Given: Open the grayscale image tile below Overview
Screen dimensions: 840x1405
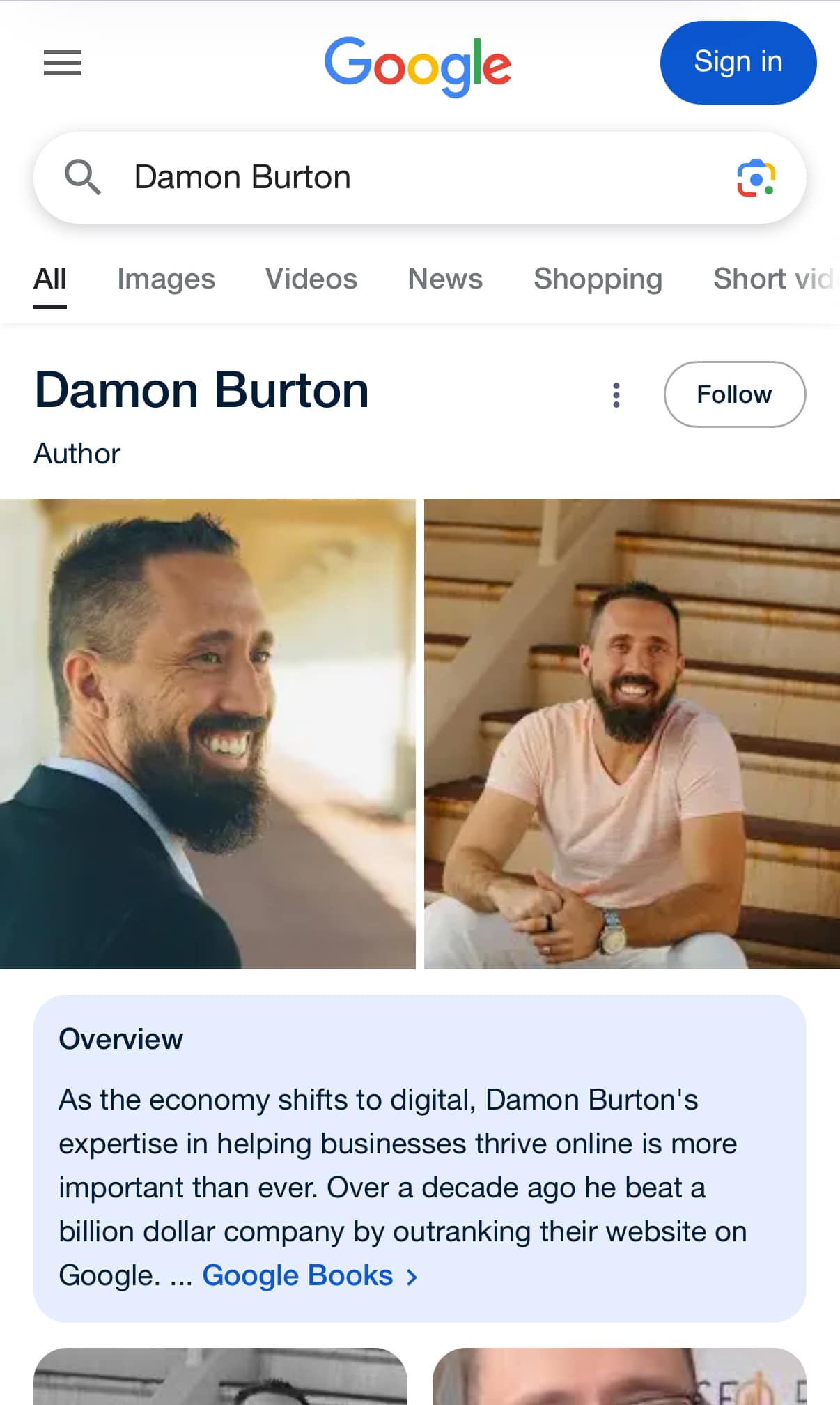Looking at the screenshot, I should [220, 1376].
